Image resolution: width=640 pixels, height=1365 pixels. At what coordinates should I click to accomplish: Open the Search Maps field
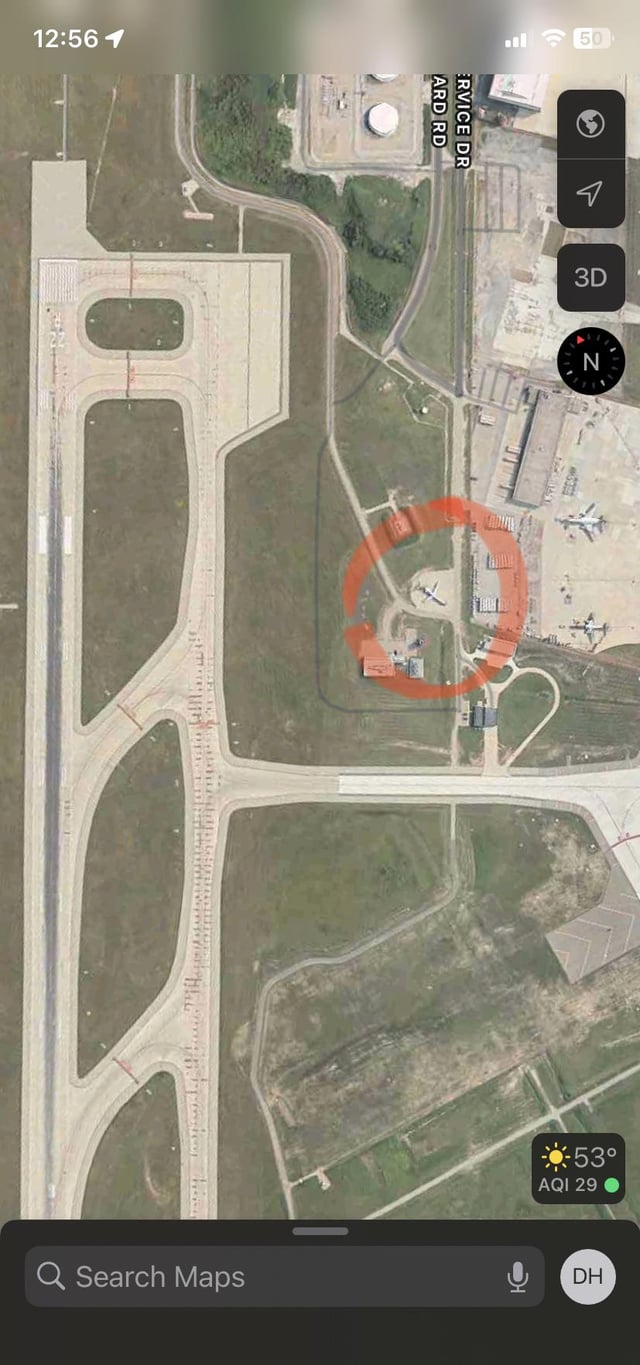point(270,1276)
